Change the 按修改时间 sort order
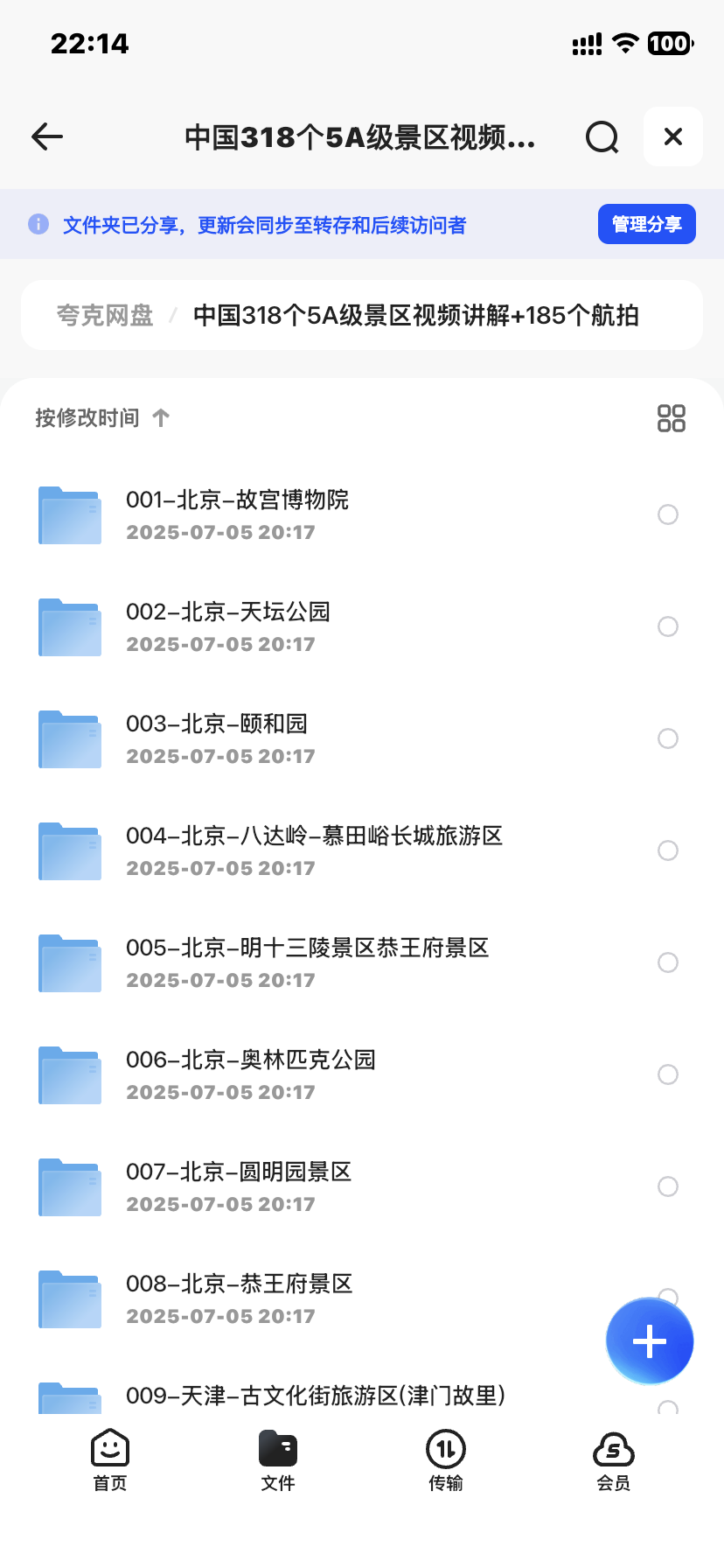The image size is (724, 1568). (x=102, y=418)
